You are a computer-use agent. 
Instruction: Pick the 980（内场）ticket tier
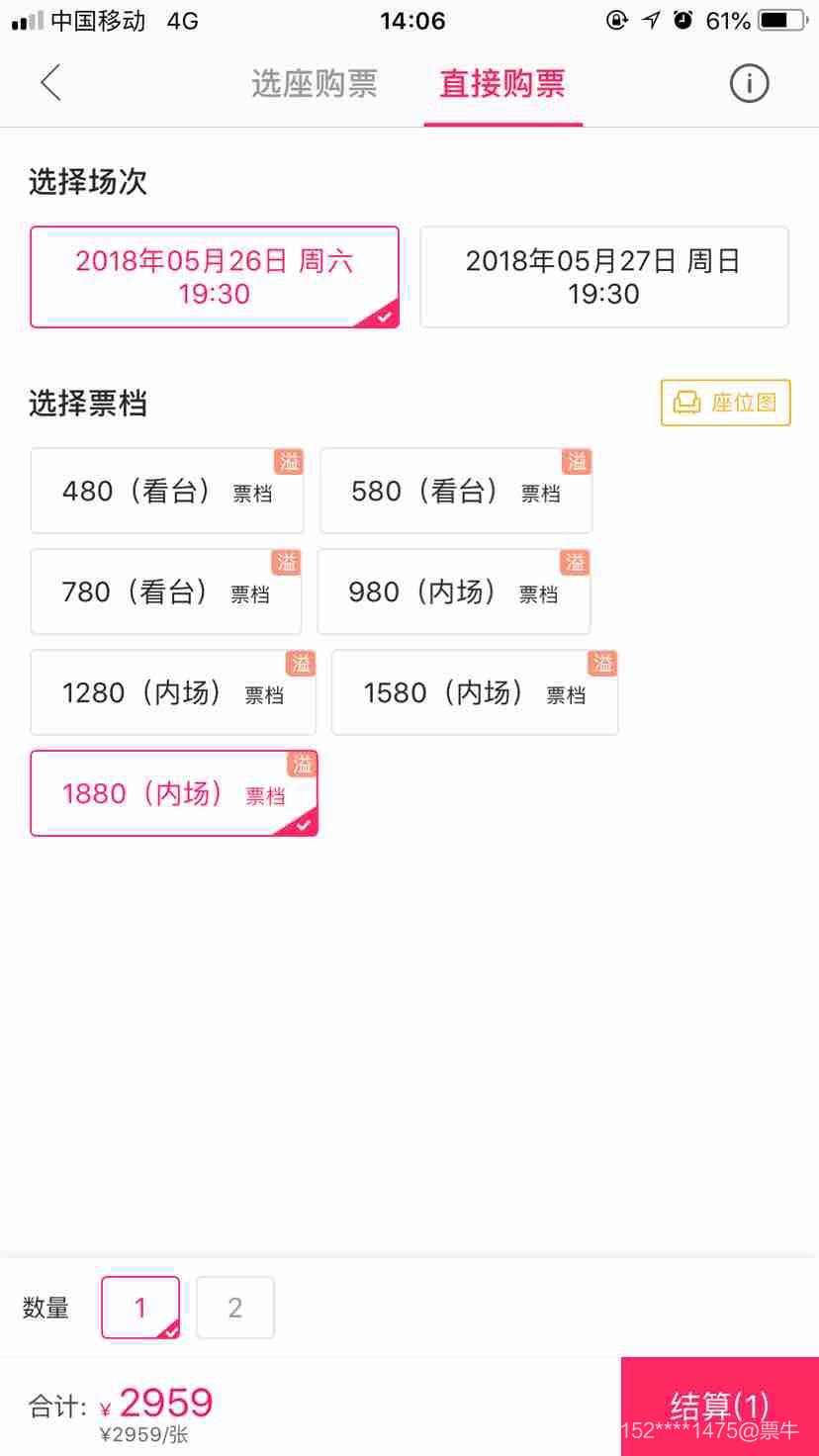453,592
